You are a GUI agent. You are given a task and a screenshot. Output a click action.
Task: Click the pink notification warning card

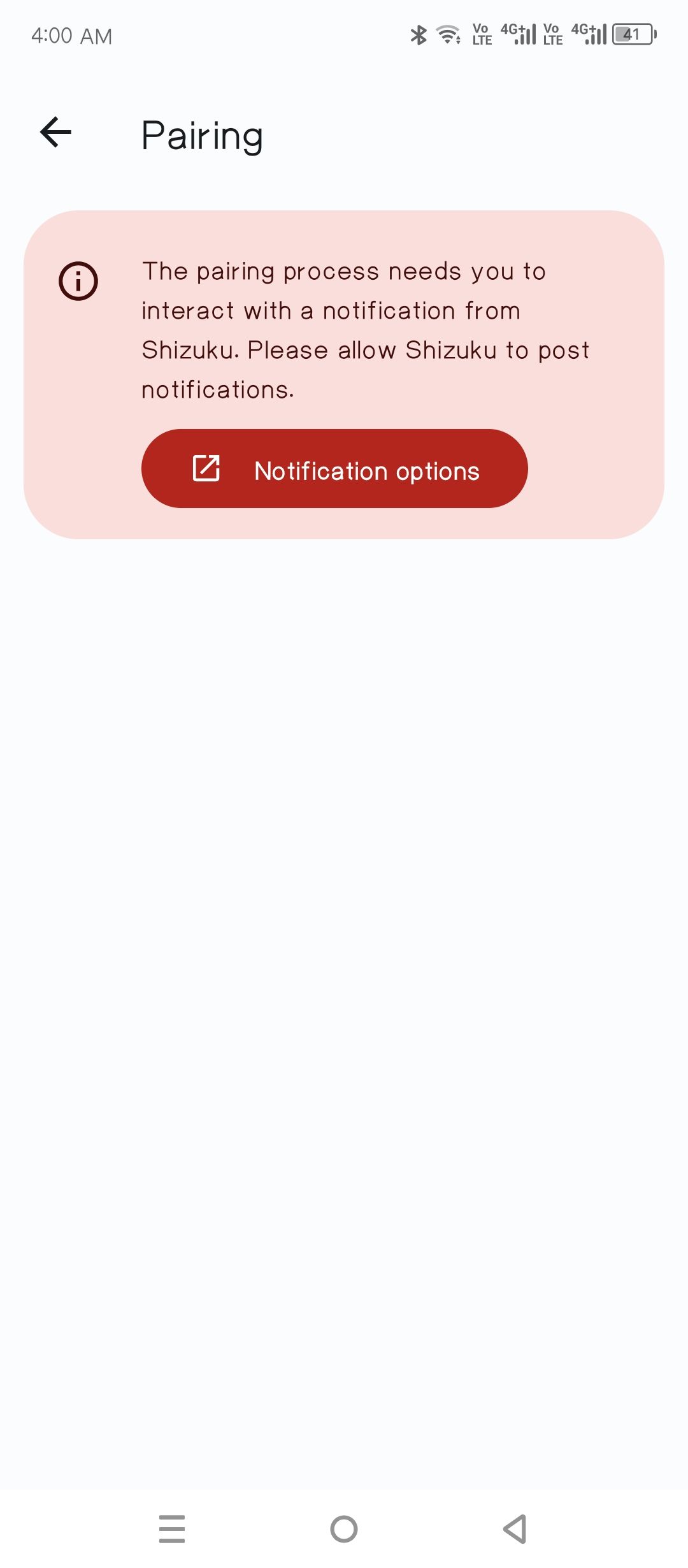pos(344,373)
